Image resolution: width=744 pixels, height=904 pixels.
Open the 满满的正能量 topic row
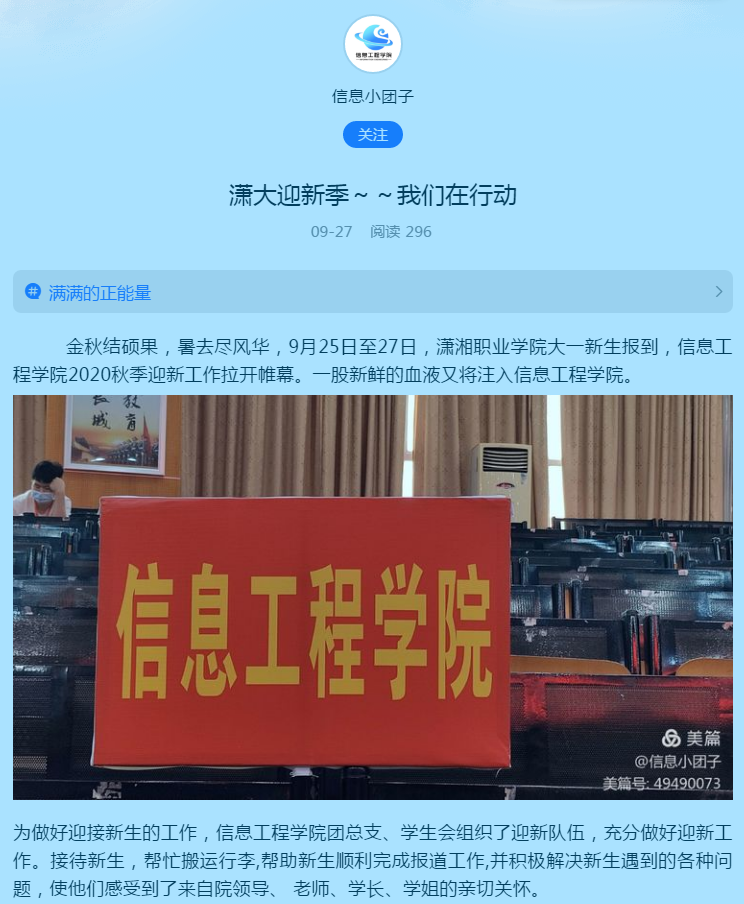pyautogui.click(x=372, y=292)
